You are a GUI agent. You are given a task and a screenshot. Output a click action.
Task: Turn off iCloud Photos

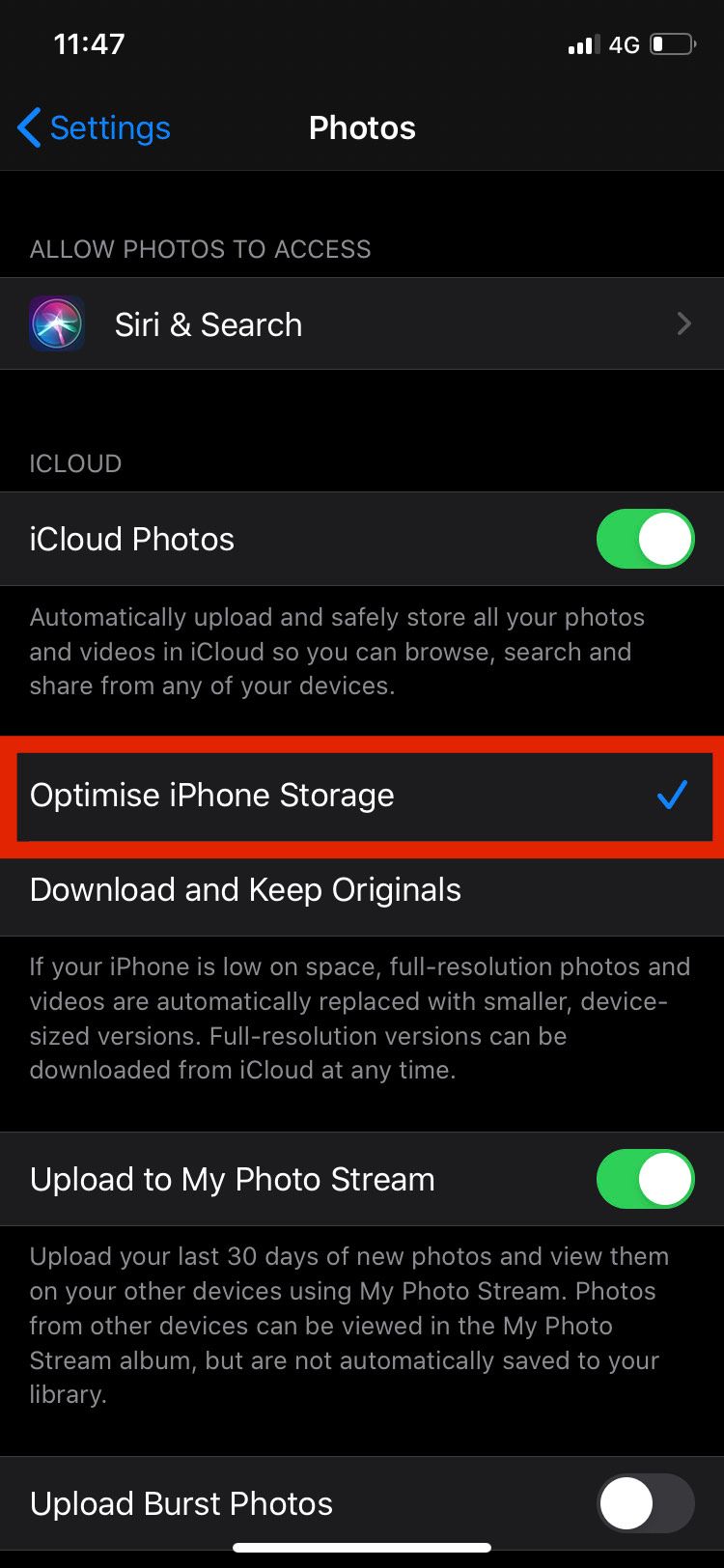[644, 539]
